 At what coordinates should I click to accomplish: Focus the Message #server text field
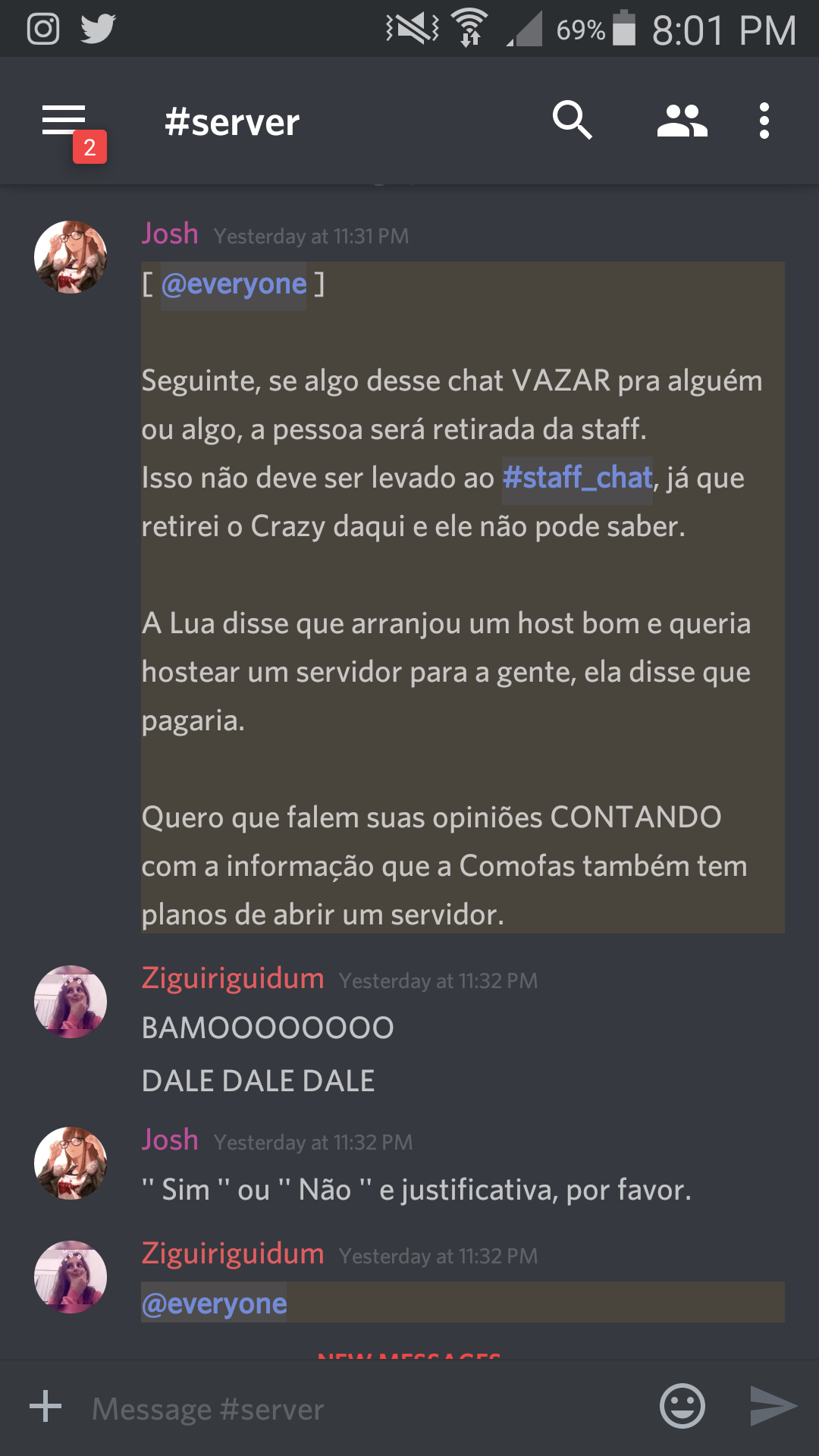(364, 1408)
